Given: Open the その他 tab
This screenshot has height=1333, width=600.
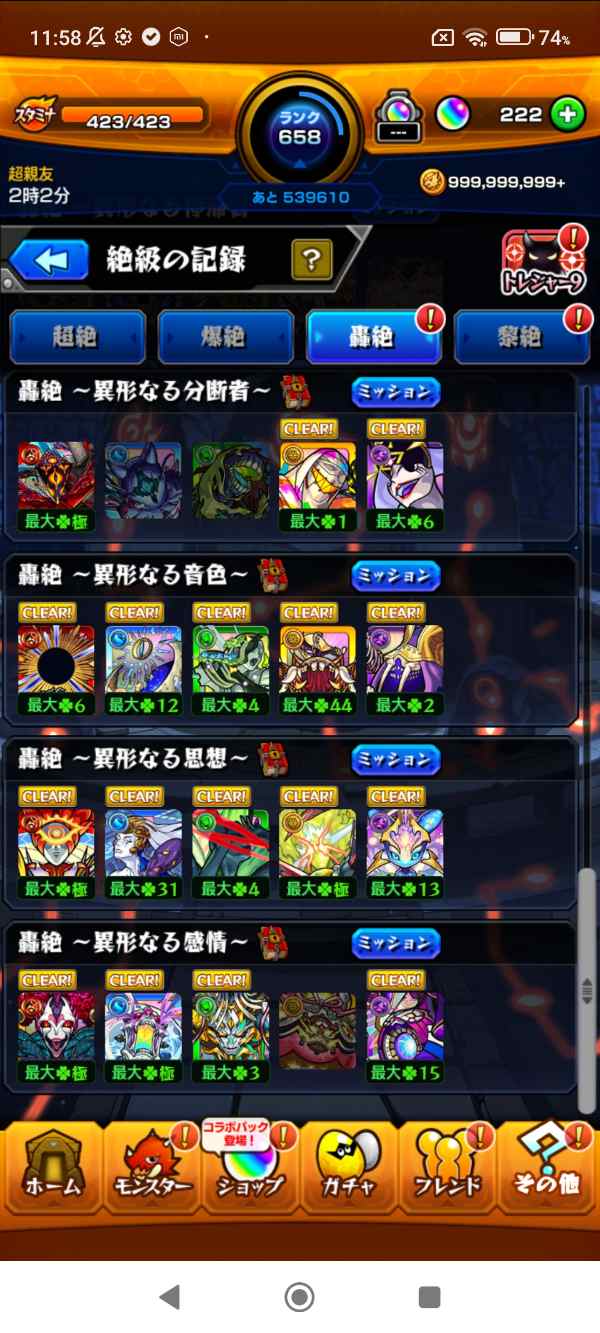Looking at the screenshot, I should [x=547, y=1165].
